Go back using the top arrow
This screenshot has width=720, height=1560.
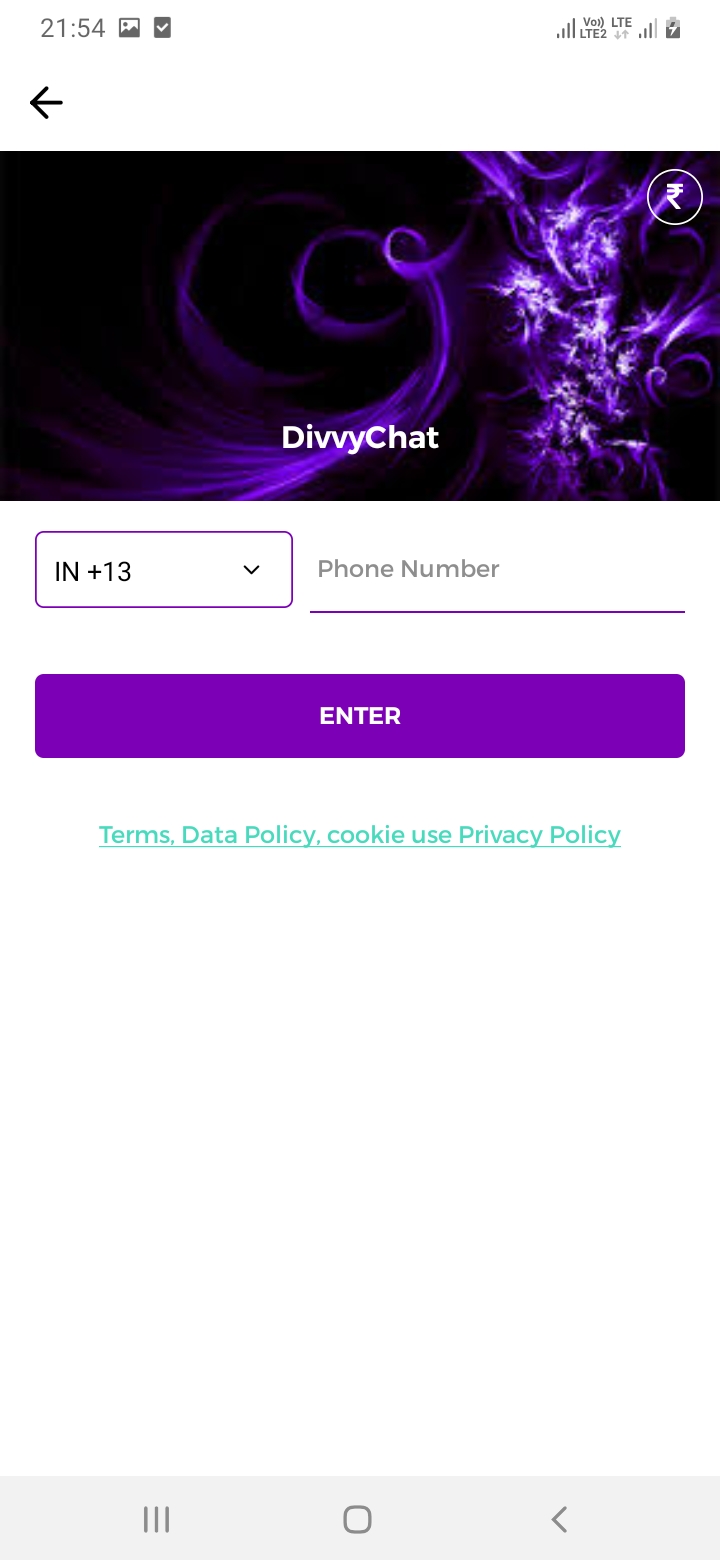[46, 102]
